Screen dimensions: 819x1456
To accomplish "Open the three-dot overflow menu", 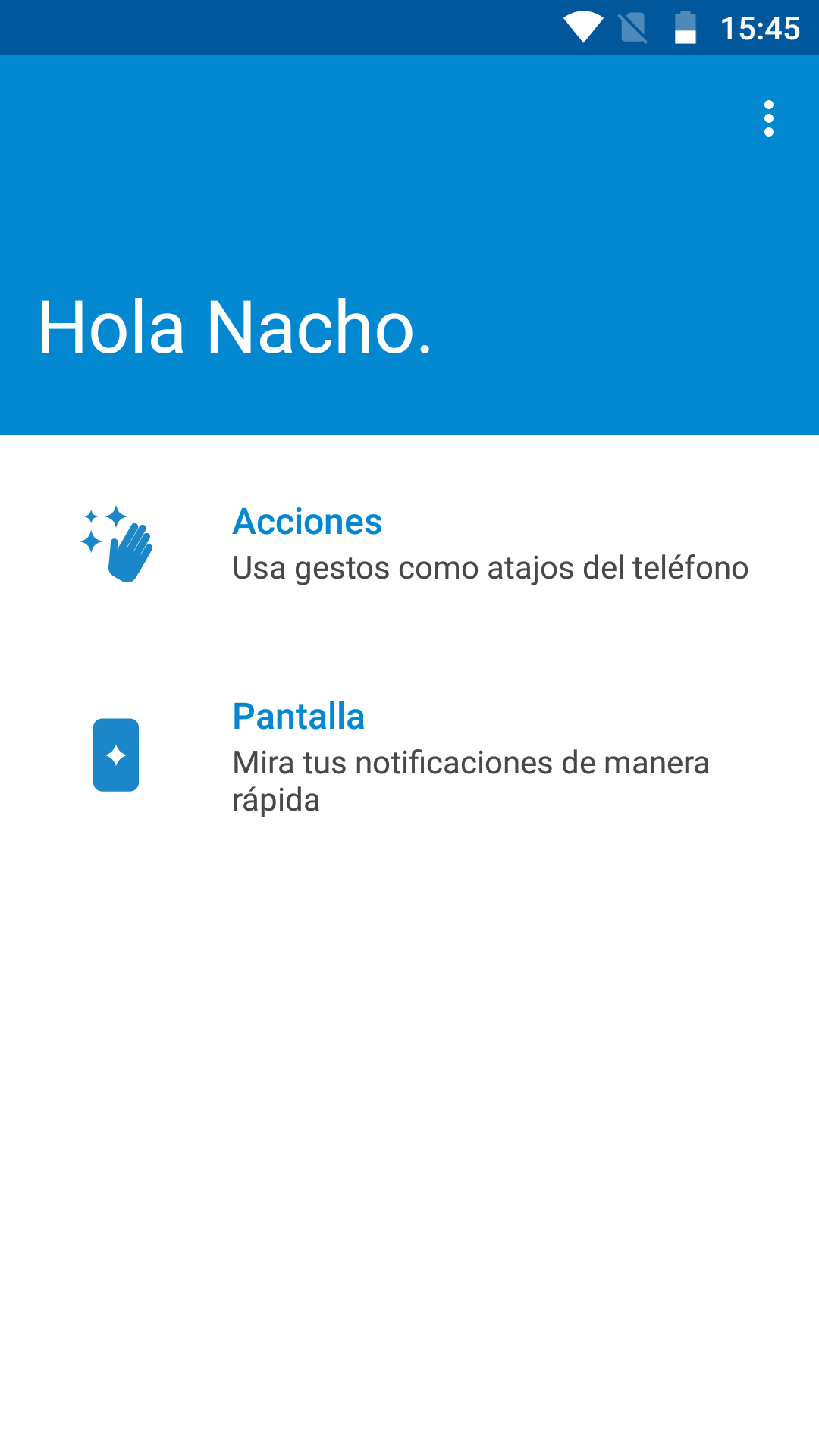I will pyautogui.click(x=769, y=118).
